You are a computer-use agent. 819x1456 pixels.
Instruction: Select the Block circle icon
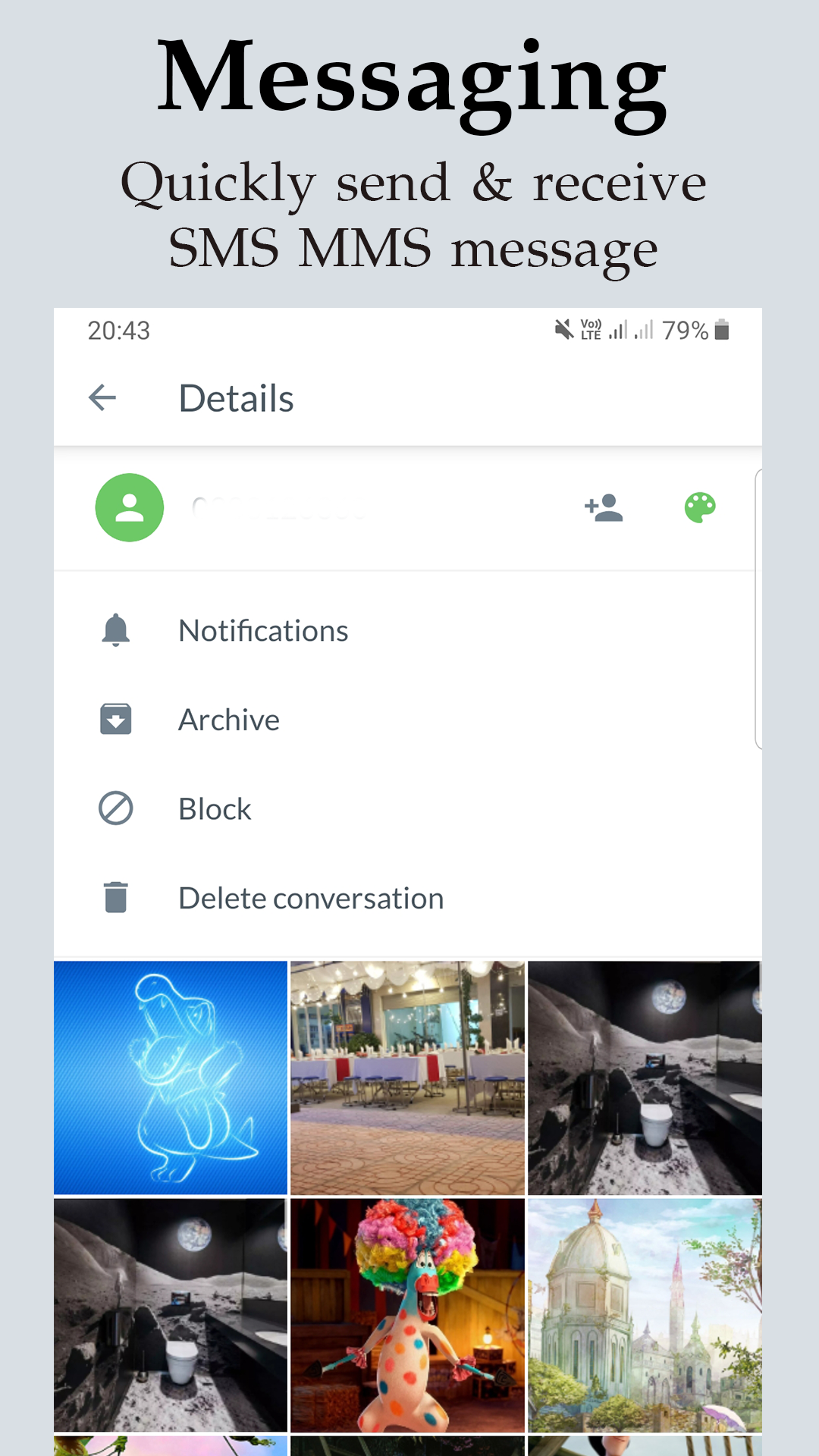[115, 808]
